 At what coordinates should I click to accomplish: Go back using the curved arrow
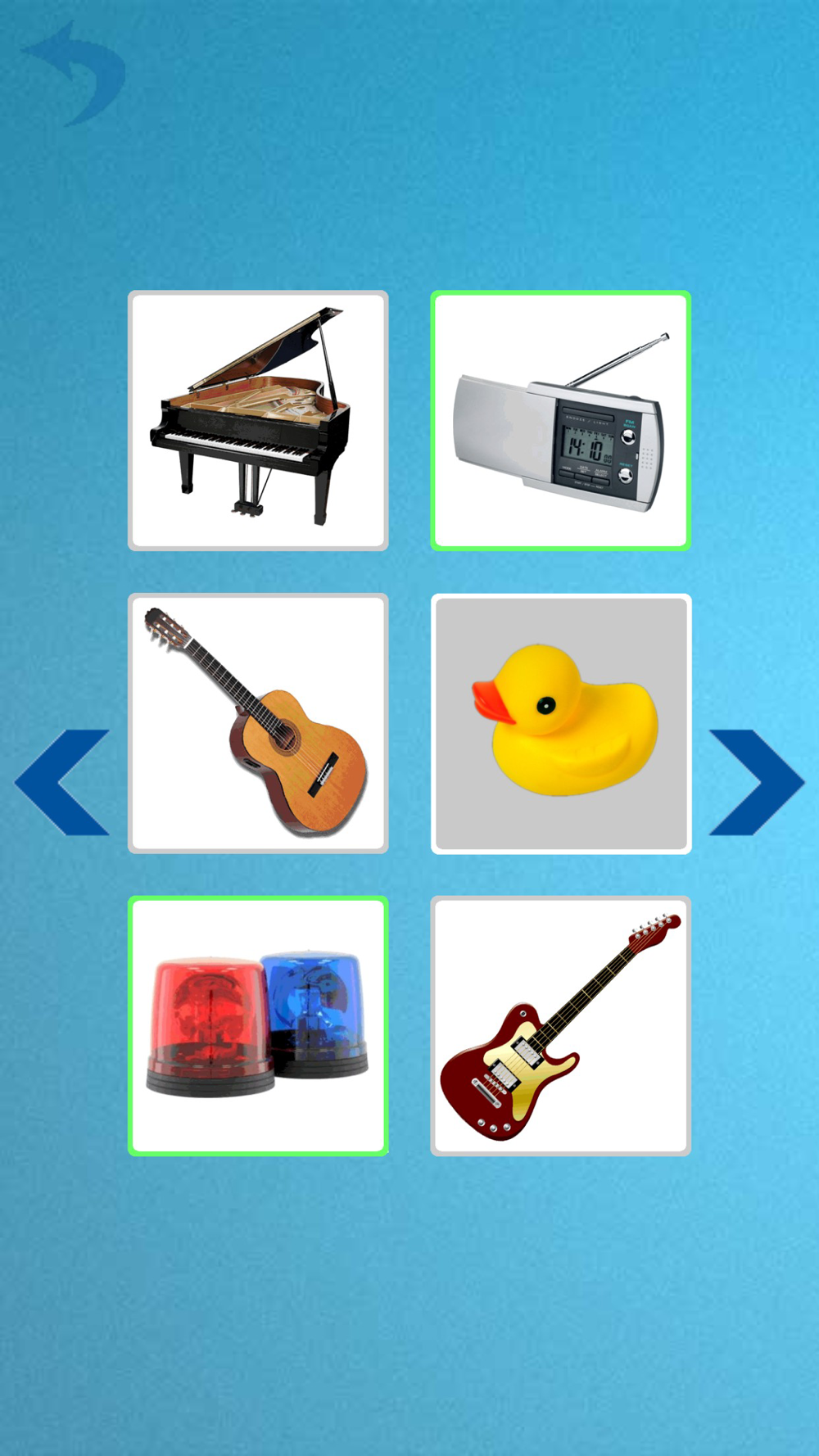tap(74, 74)
